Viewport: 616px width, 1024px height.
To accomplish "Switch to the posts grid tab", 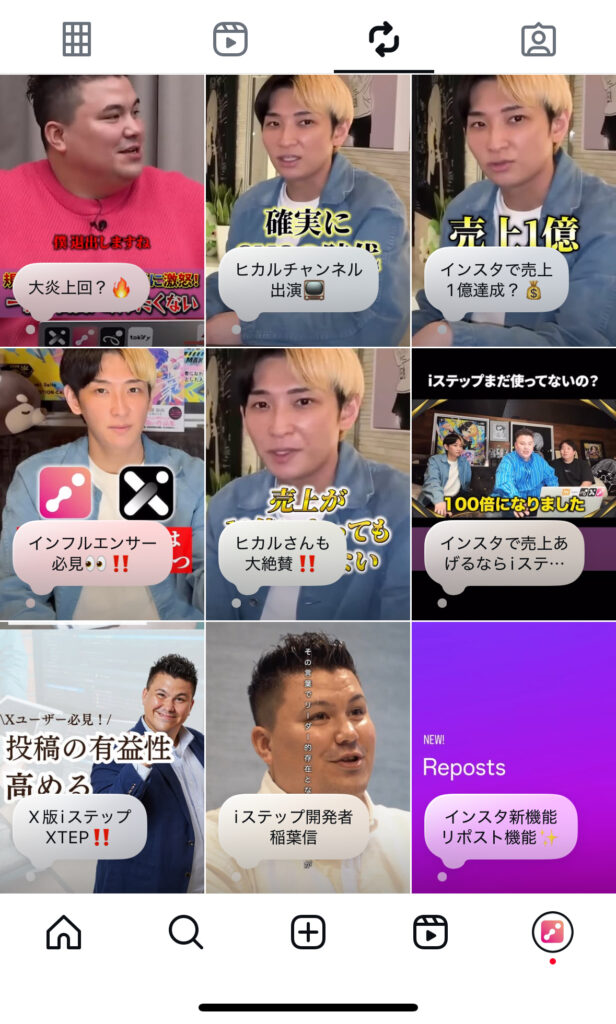I will (x=77, y=39).
